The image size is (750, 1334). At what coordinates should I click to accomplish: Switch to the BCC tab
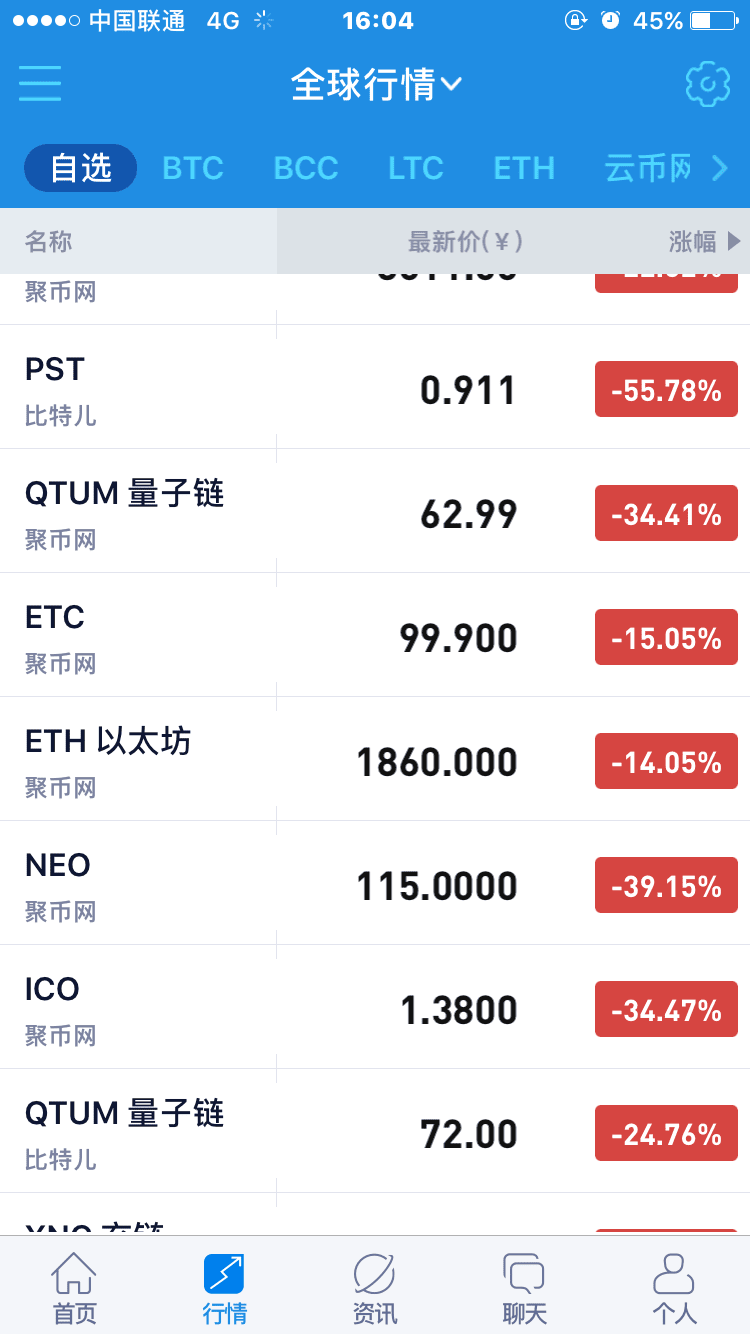coord(305,168)
